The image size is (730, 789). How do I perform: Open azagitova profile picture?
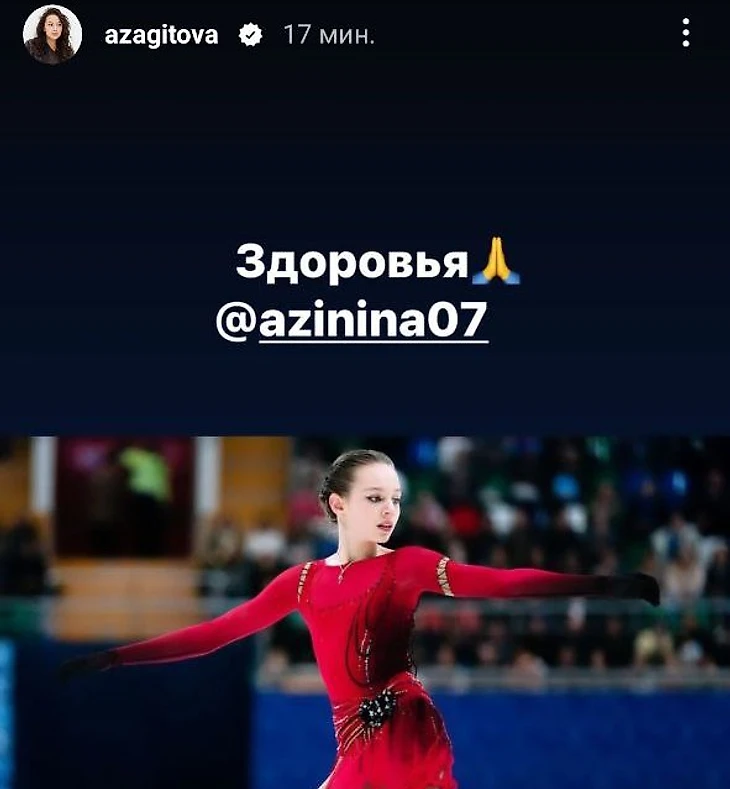pos(53,35)
